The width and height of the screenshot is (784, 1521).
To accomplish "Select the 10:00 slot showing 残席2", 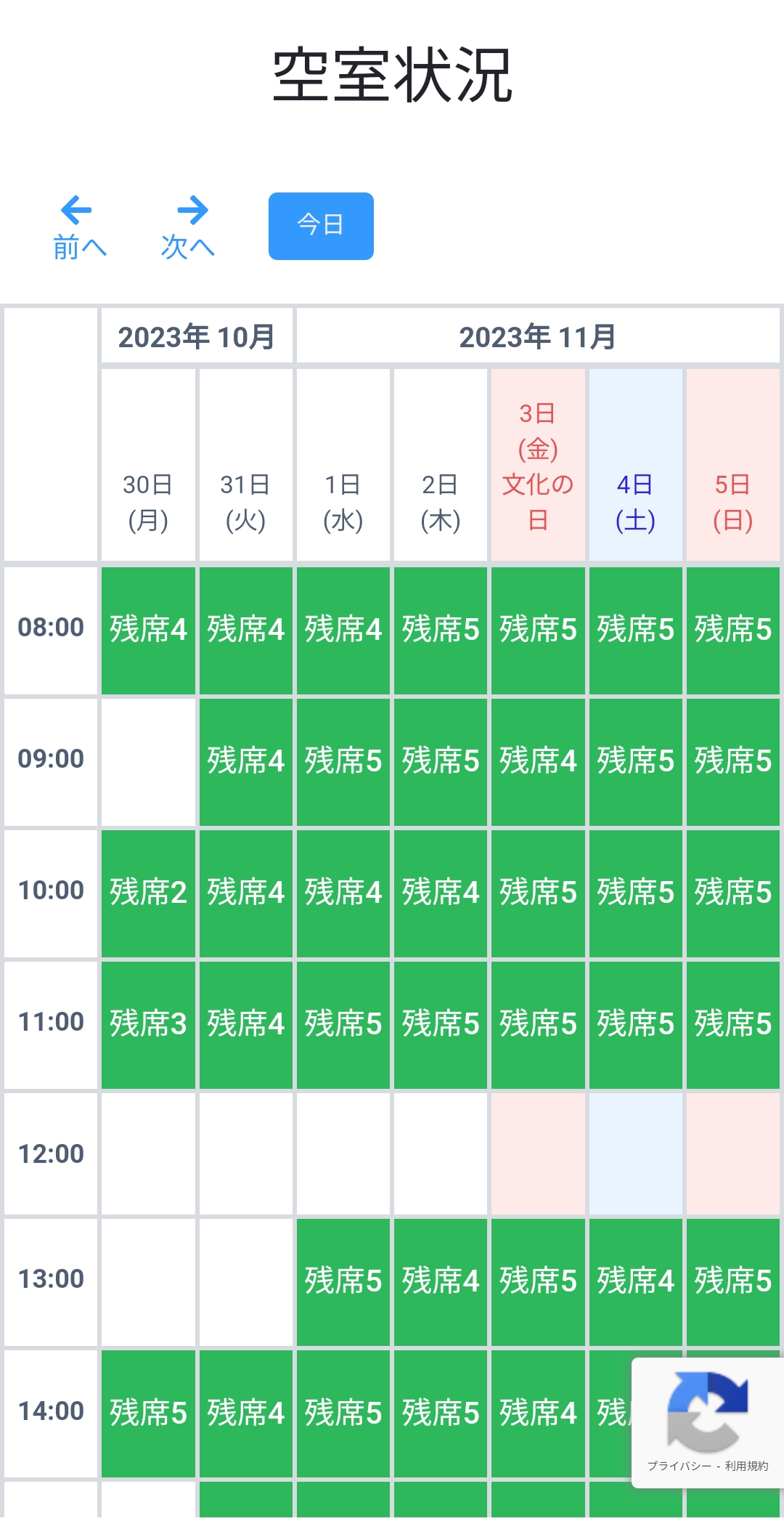I will 148,893.
